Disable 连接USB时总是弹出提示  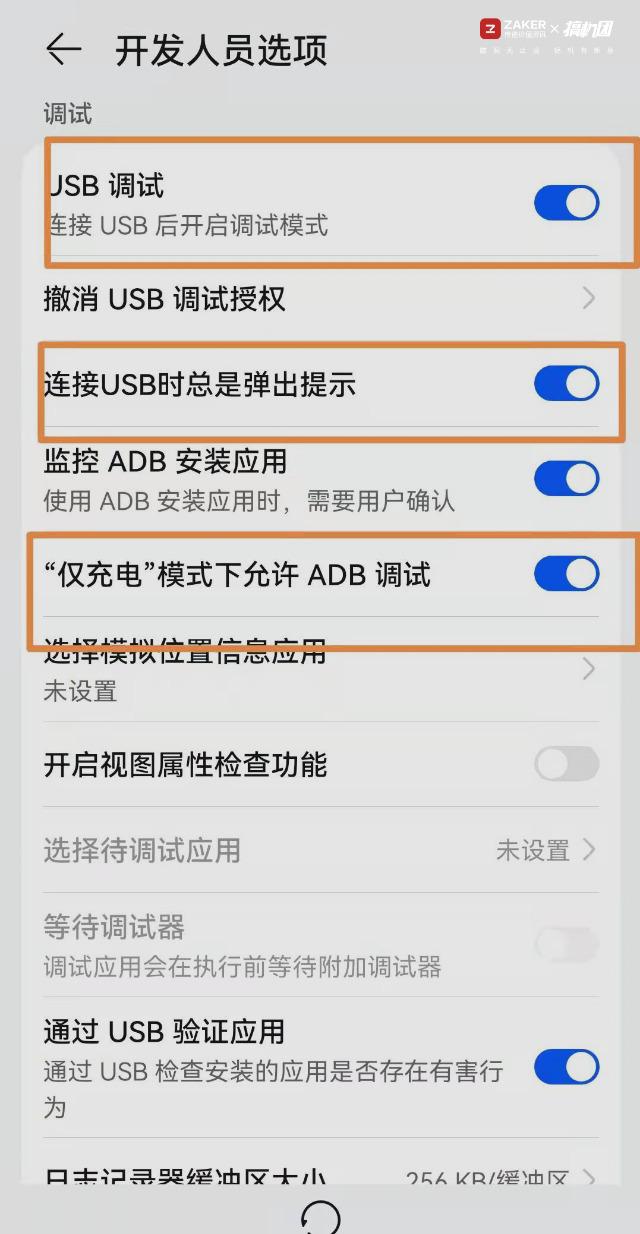click(x=566, y=383)
